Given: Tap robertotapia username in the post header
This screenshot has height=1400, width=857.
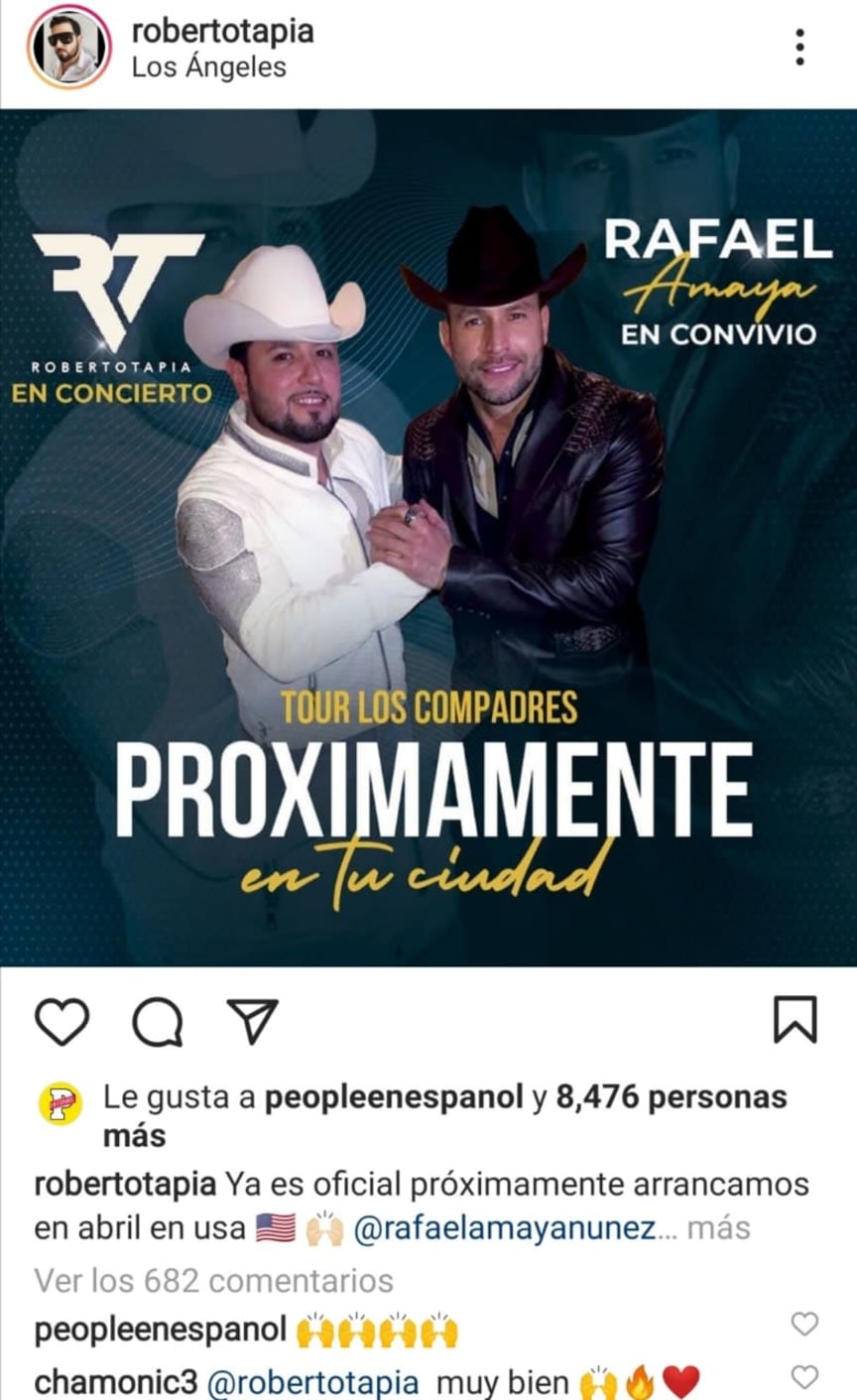Looking at the screenshot, I should [x=223, y=31].
